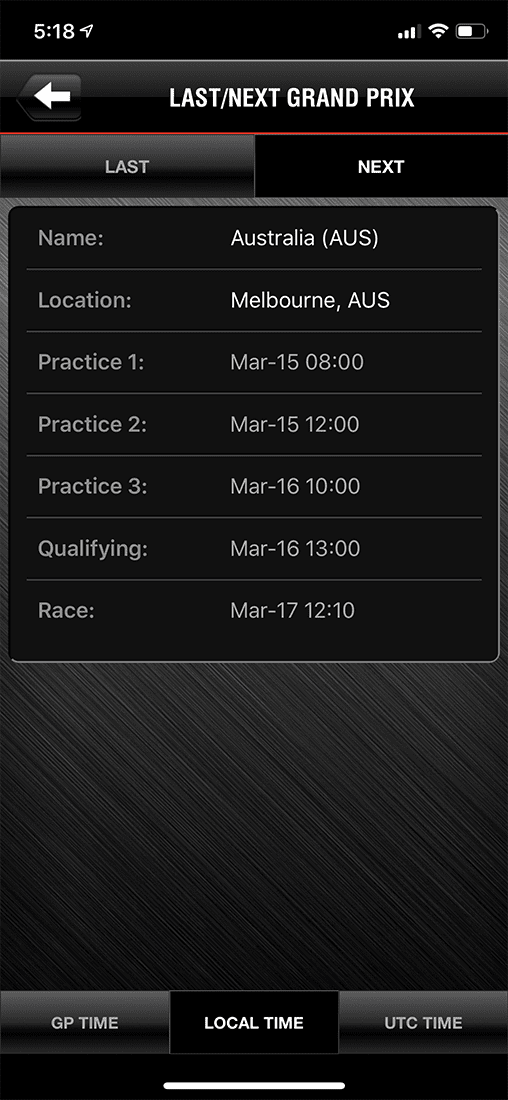The height and width of the screenshot is (1100, 508).
Task: Switch times to UTC TIME
Action: pos(423,1022)
